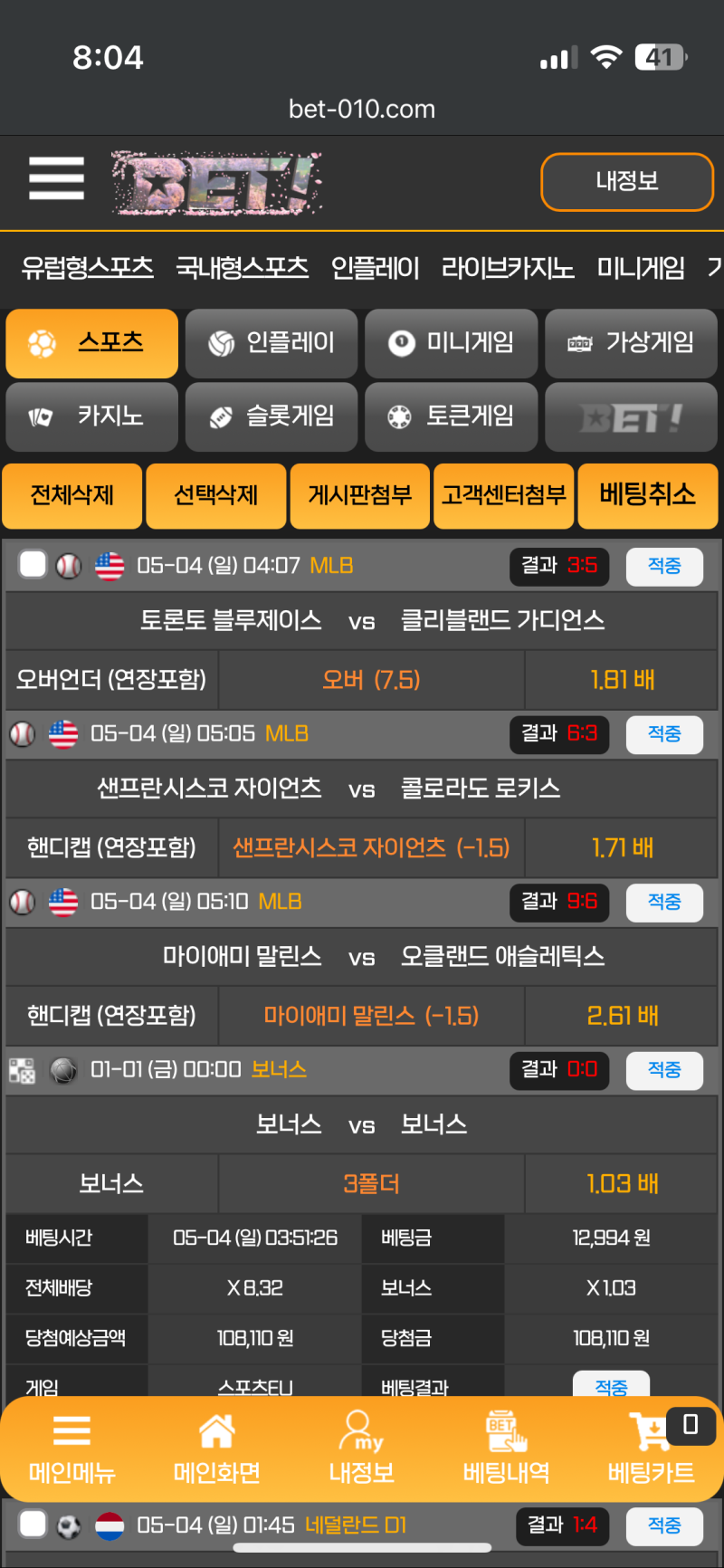Tap the 전체삭제 button
The height and width of the screenshot is (1568, 724).
pos(72,495)
